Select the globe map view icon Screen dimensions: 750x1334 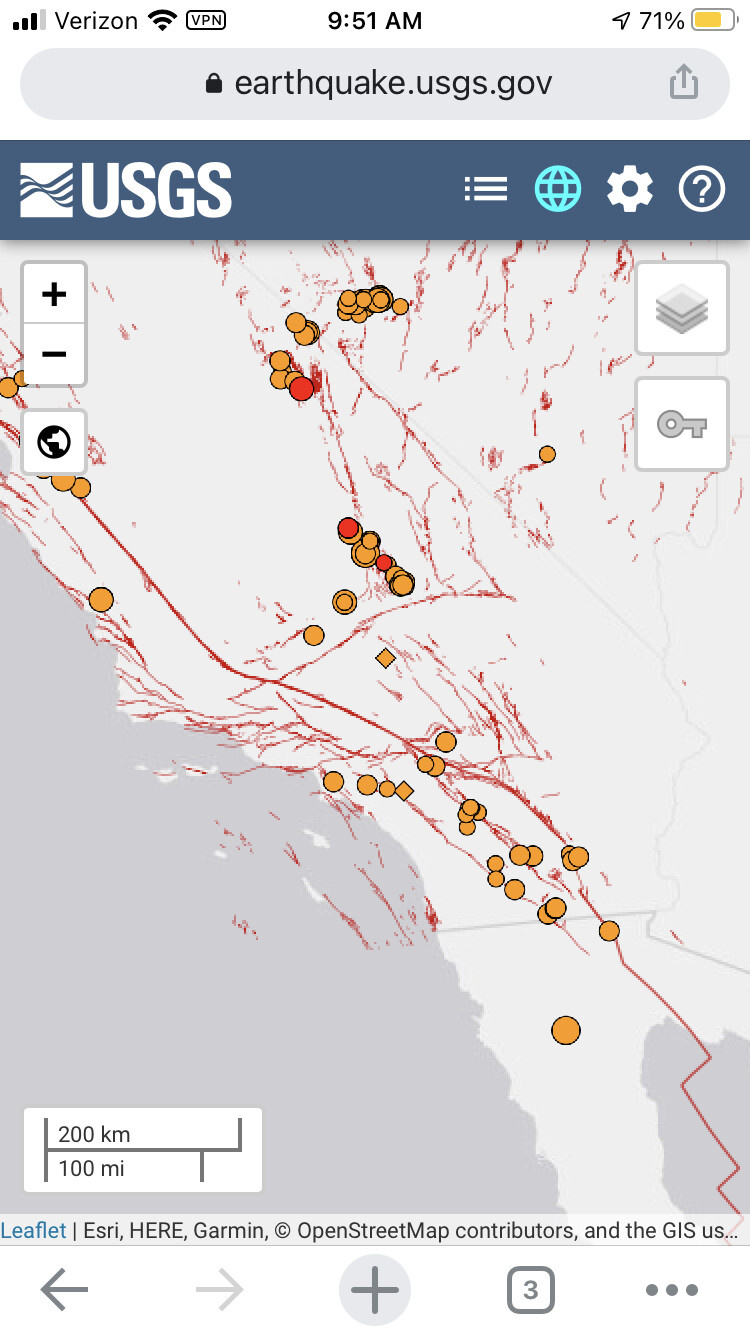point(558,189)
